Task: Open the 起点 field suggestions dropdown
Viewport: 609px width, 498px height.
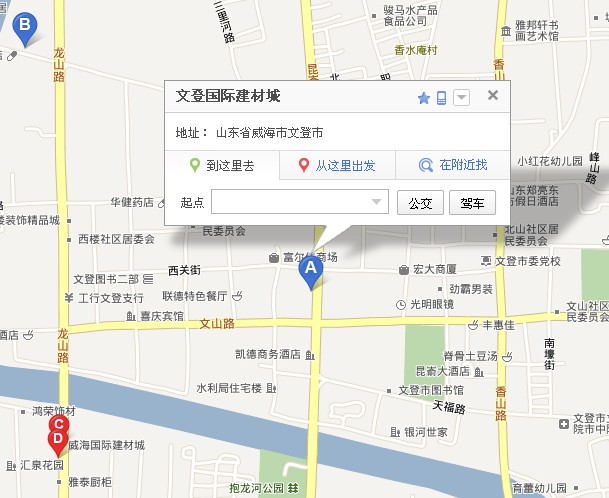Action: [378, 202]
